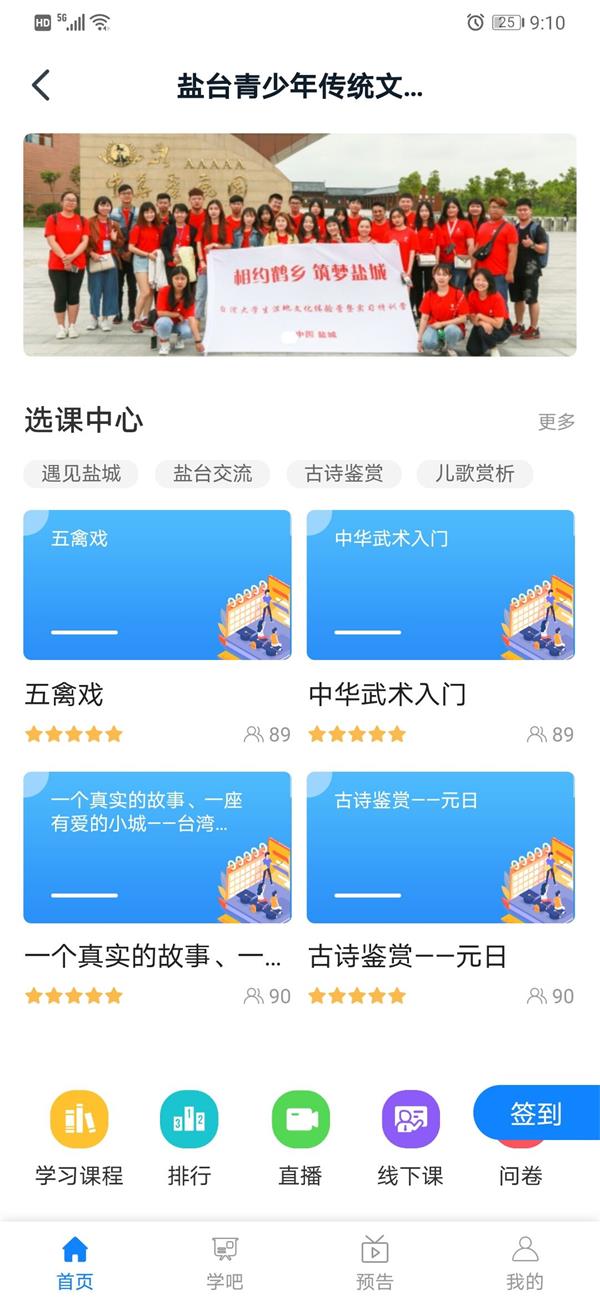Choose the 儿歌赏析 chip

pyautogui.click(x=474, y=474)
